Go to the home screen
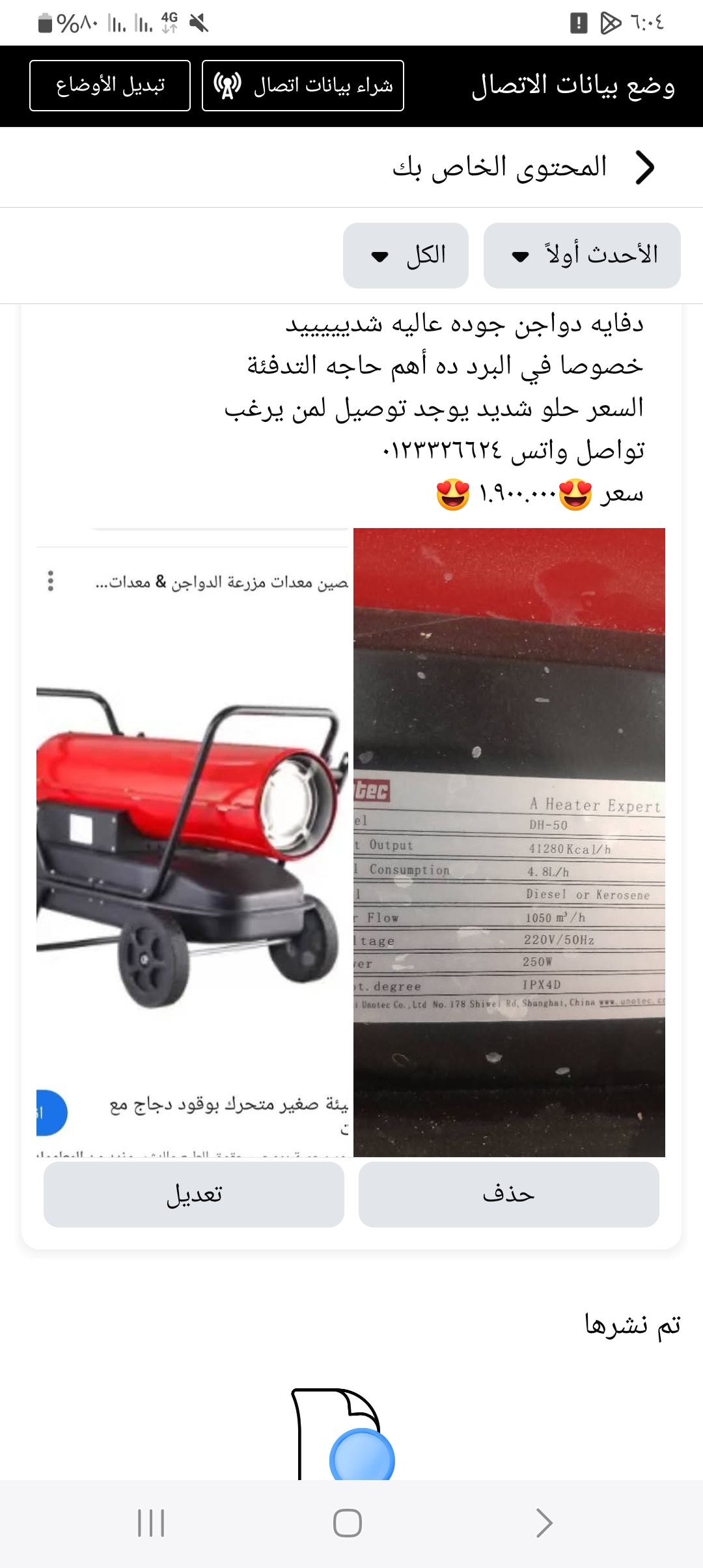The height and width of the screenshot is (1568, 703). (348, 1523)
